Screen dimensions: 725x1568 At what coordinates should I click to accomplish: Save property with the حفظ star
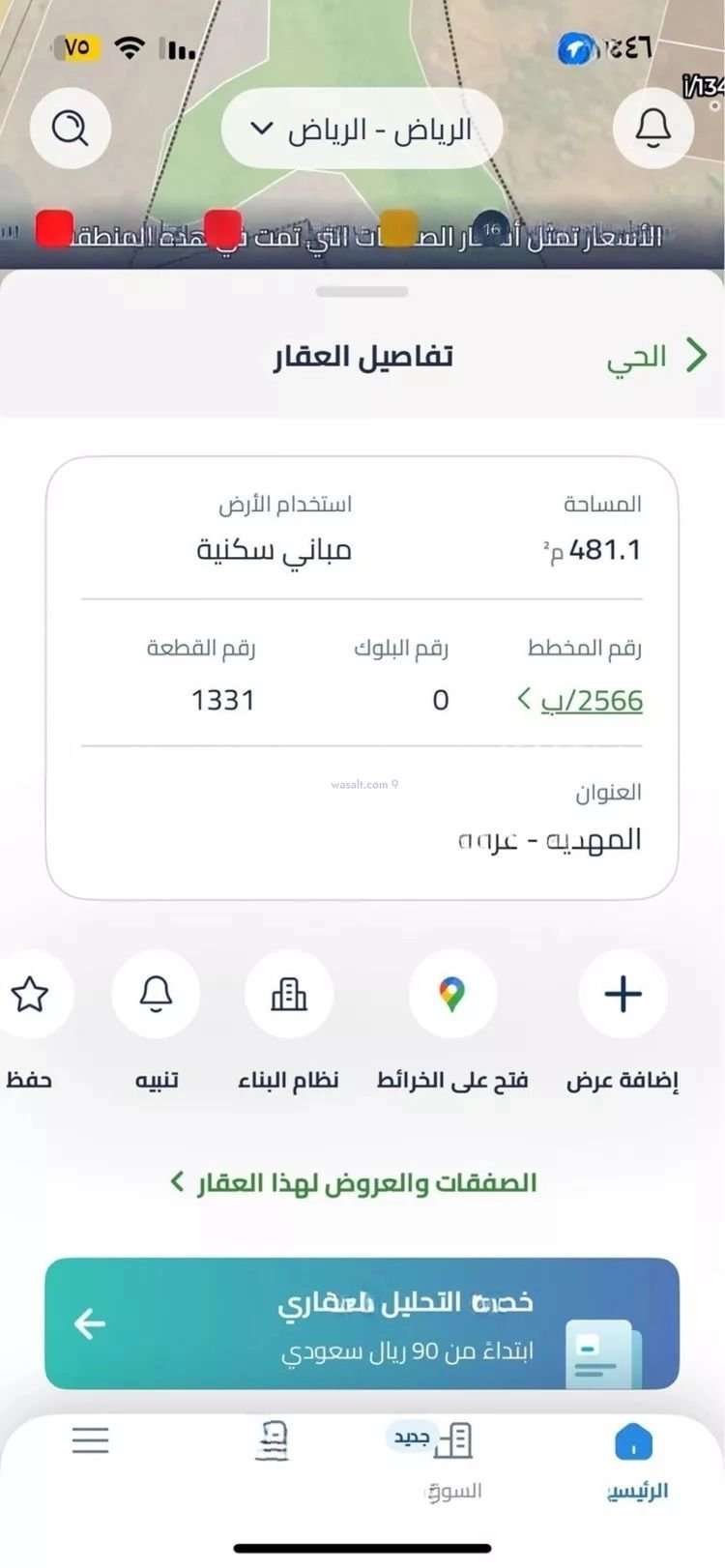click(30, 994)
